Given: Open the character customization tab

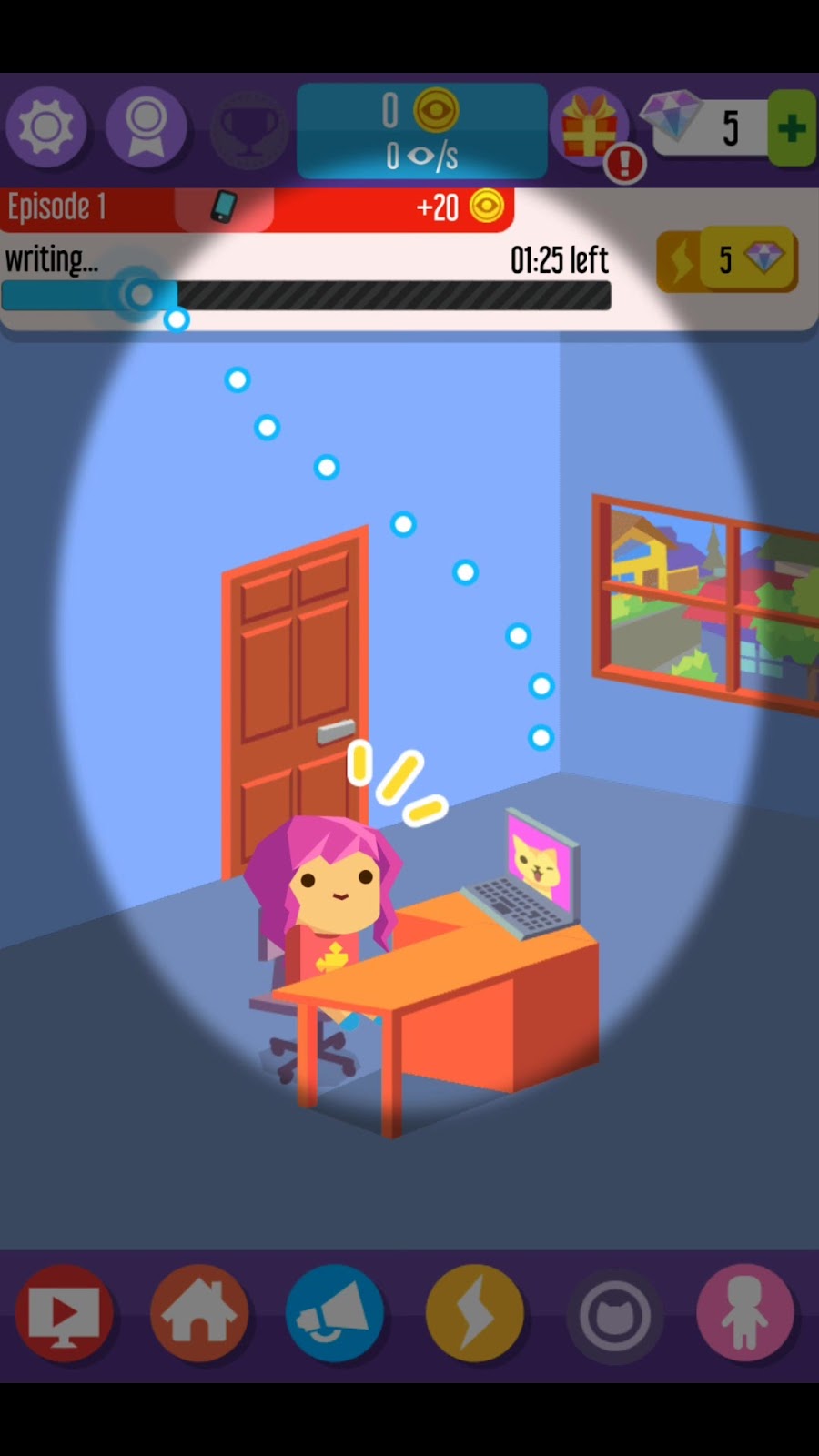Looking at the screenshot, I should [x=744, y=1313].
